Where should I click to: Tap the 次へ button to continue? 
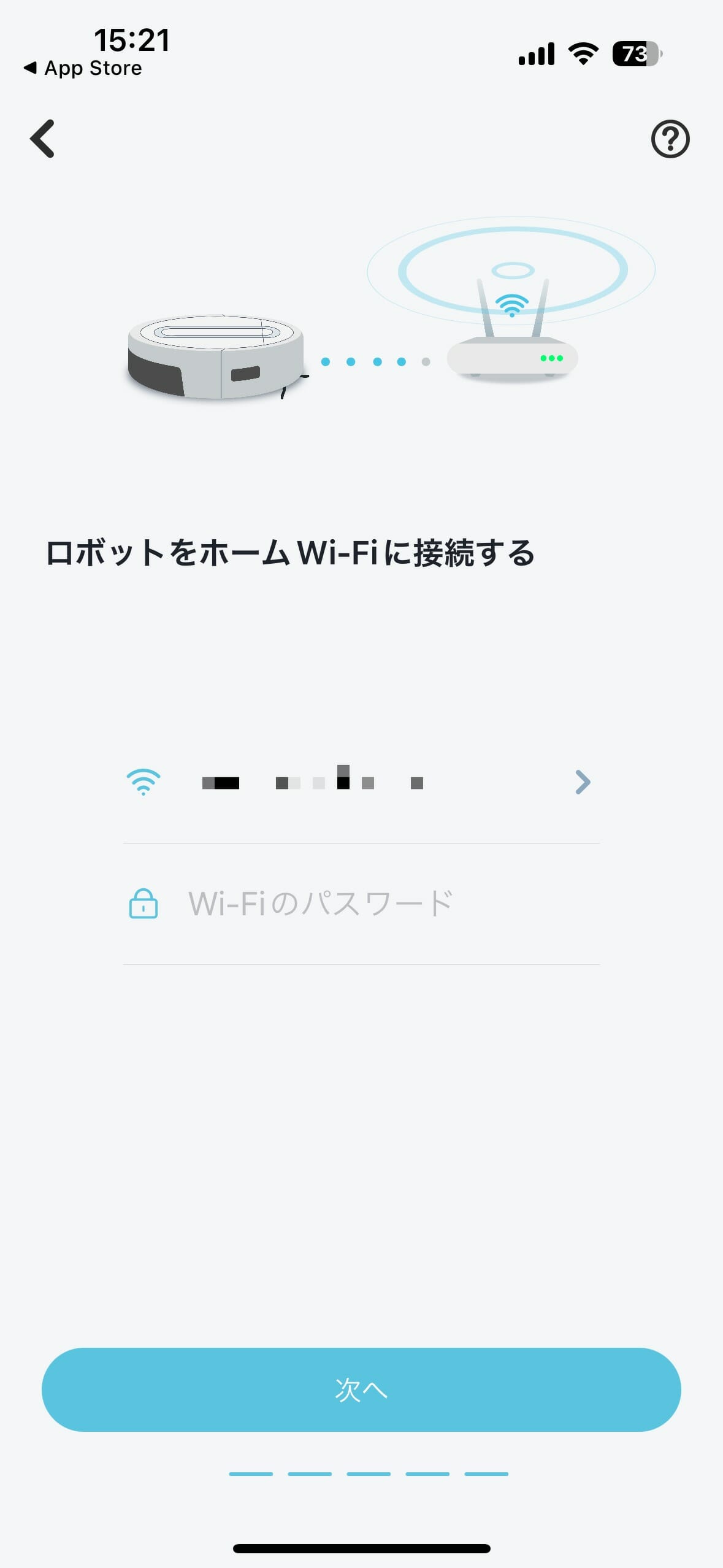(x=361, y=1389)
